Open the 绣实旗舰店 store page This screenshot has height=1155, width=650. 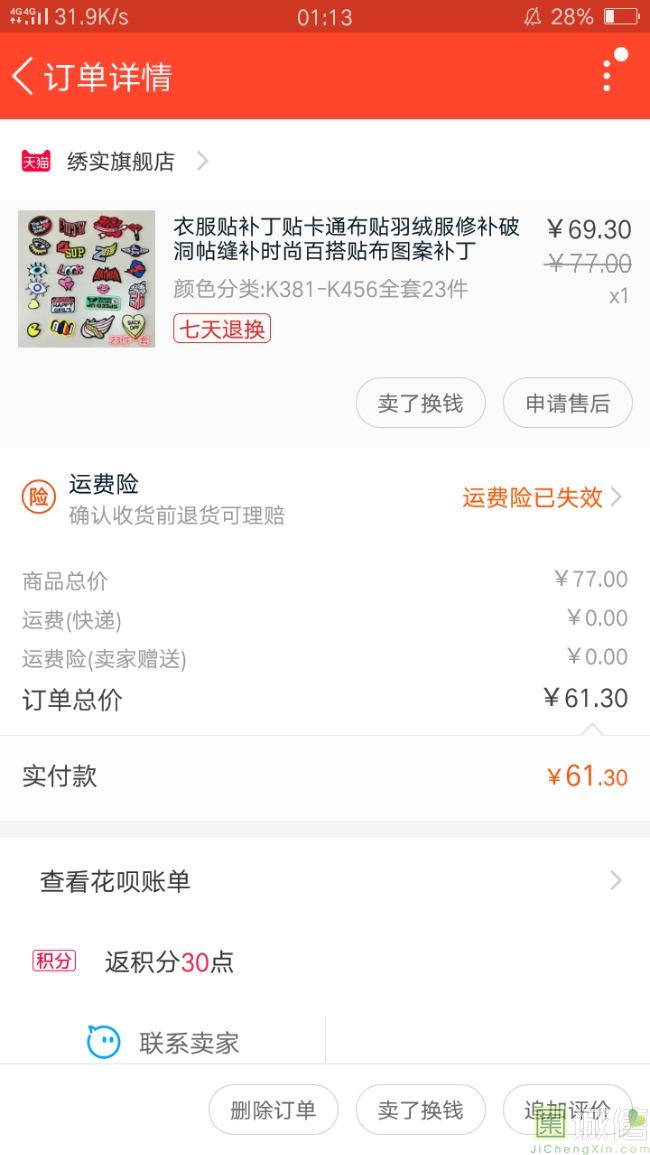point(120,161)
